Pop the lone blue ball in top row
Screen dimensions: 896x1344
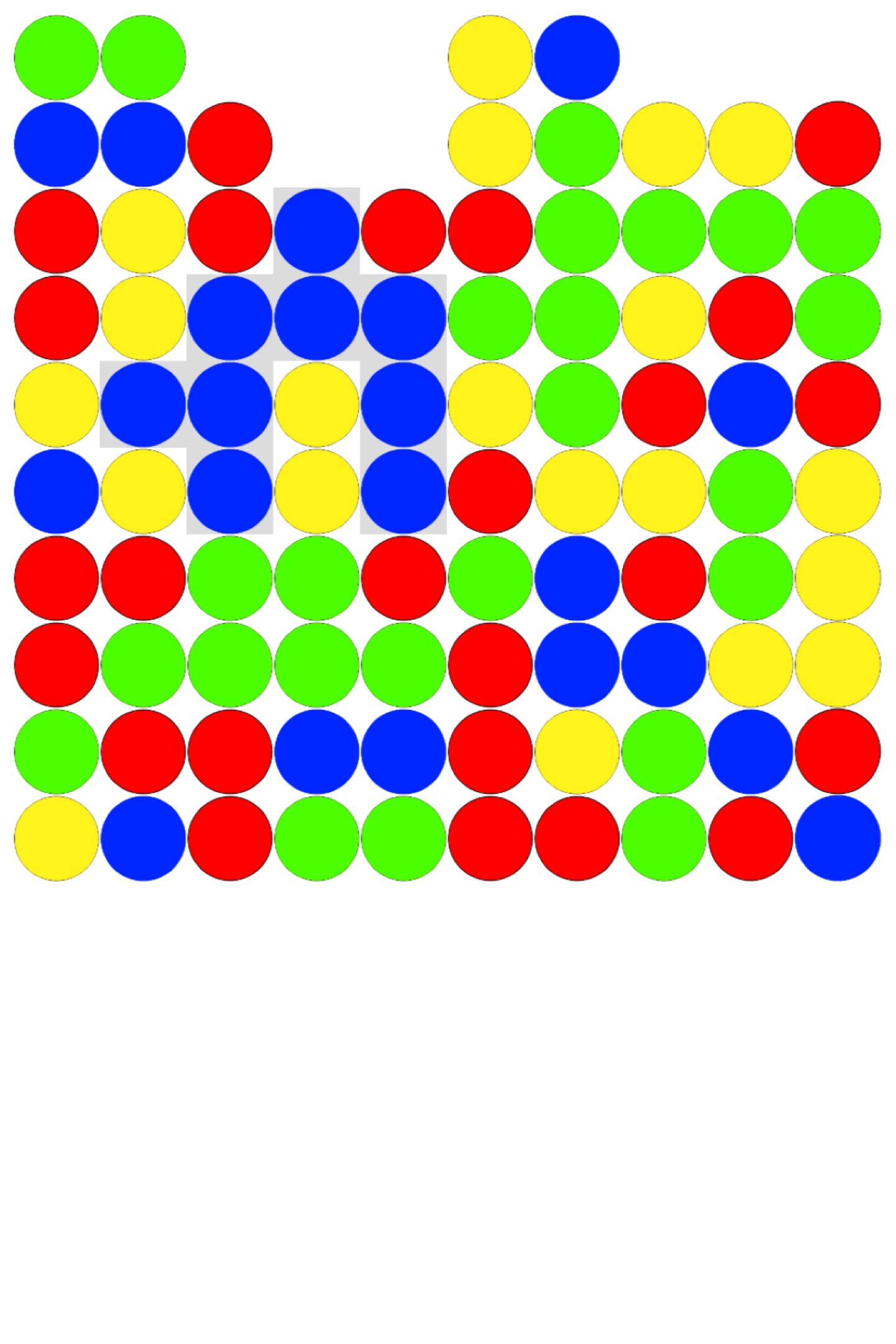click(577, 57)
